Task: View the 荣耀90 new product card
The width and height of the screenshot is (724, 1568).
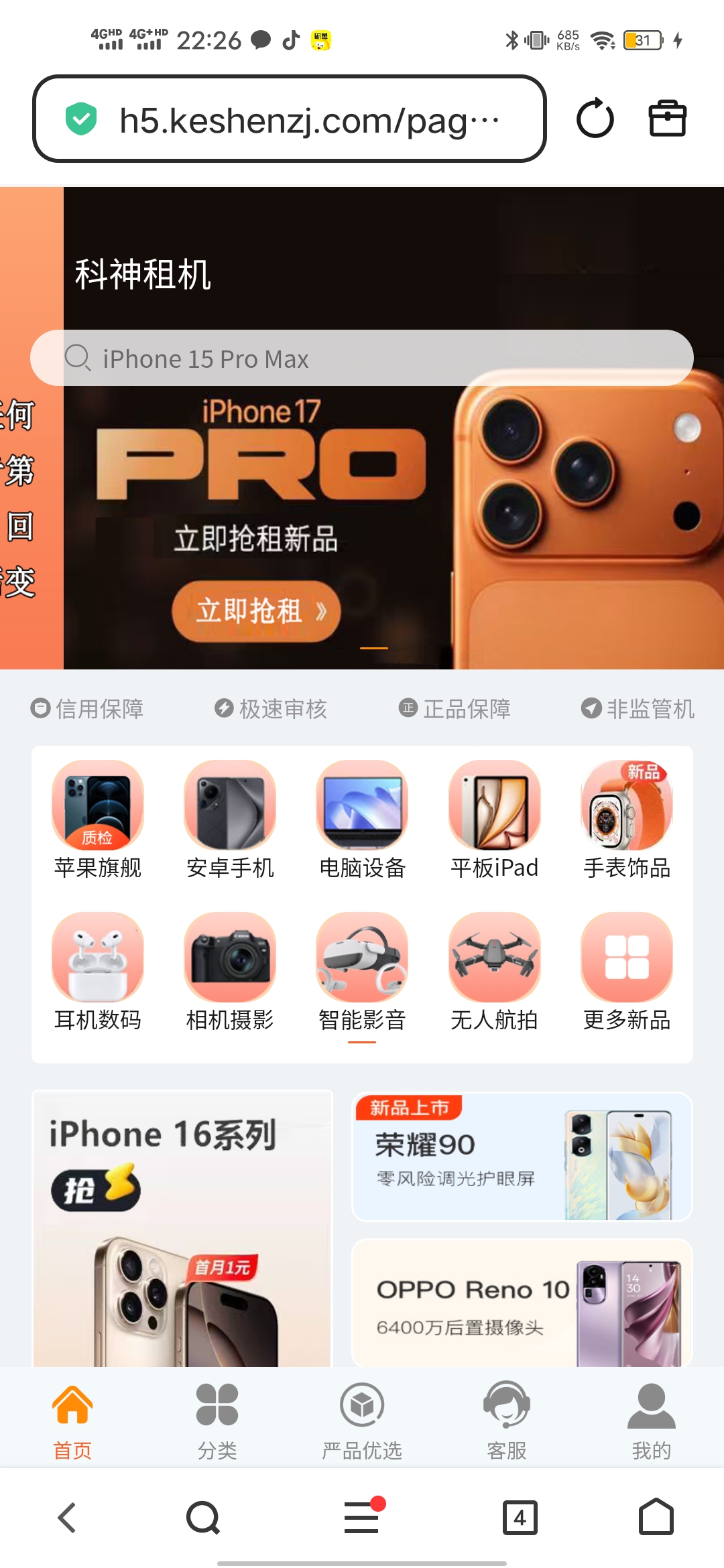Action: 522,1157
